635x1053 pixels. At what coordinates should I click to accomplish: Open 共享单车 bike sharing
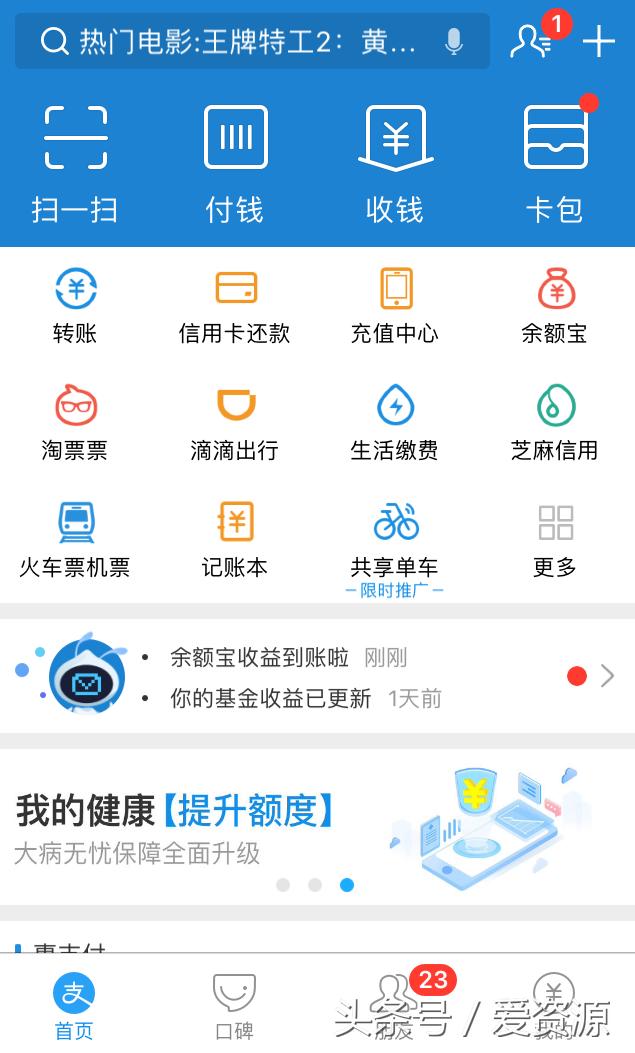[395, 540]
